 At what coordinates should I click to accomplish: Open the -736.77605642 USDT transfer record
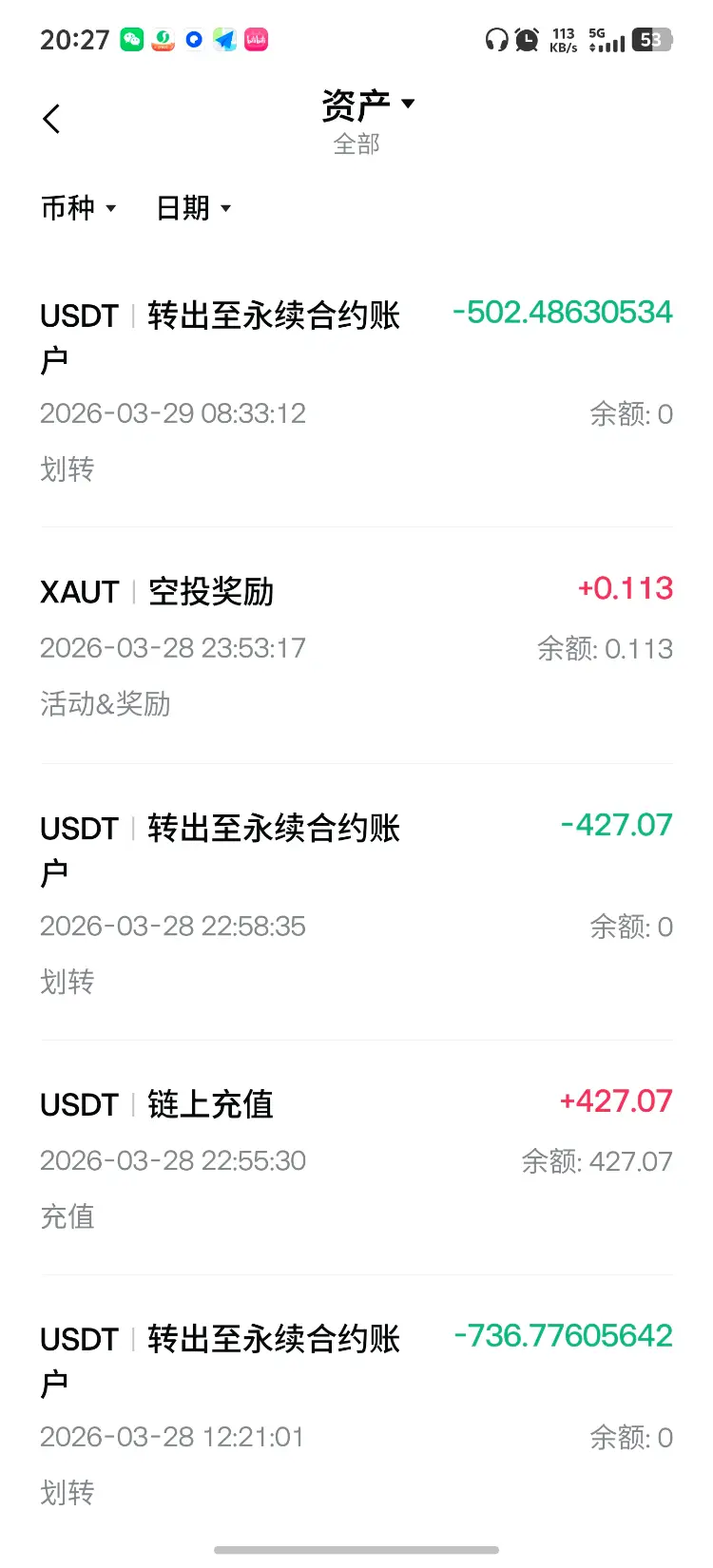[x=356, y=1413]
